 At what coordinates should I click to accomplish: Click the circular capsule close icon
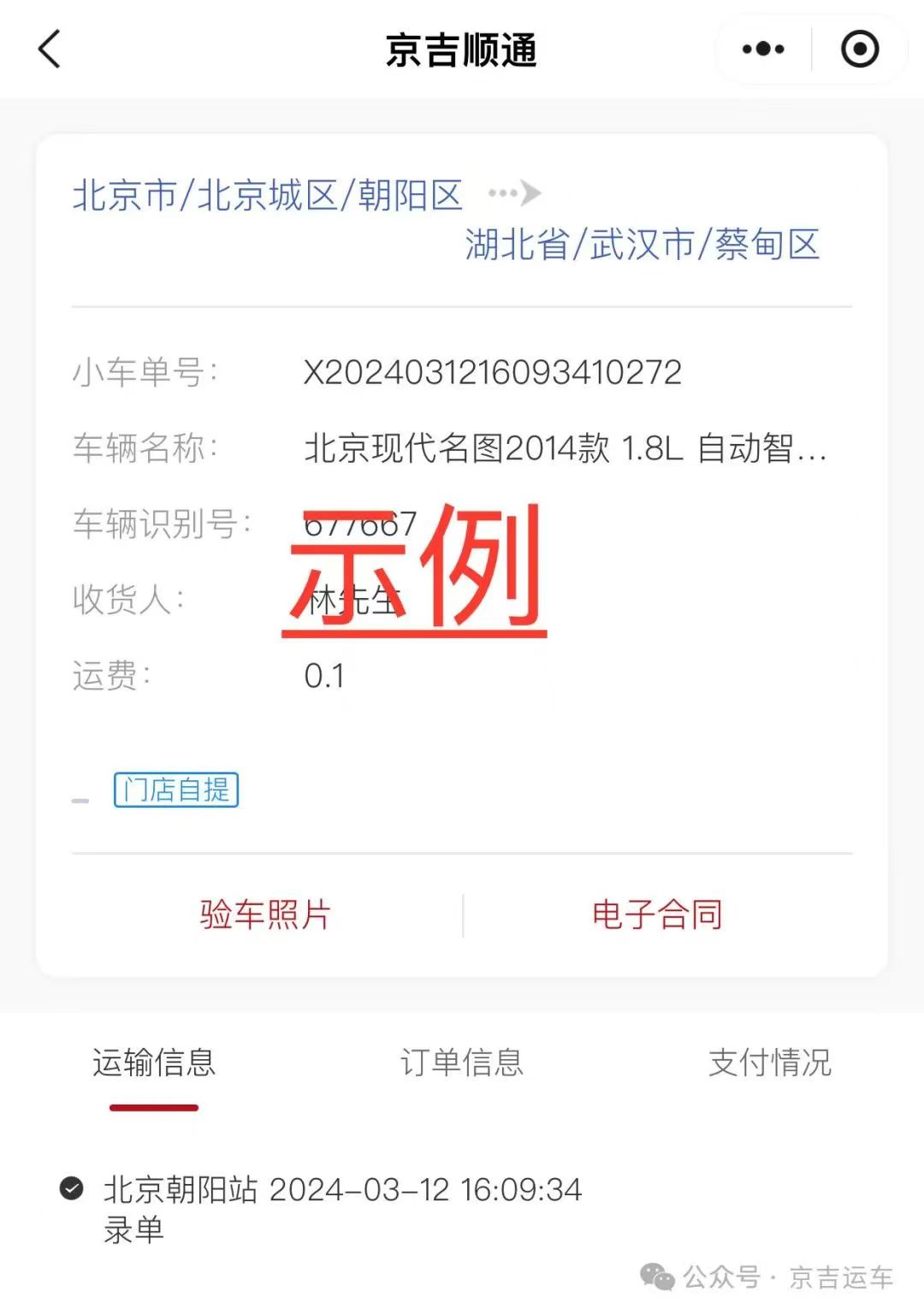pyautogui.click(x=858, y=49)
